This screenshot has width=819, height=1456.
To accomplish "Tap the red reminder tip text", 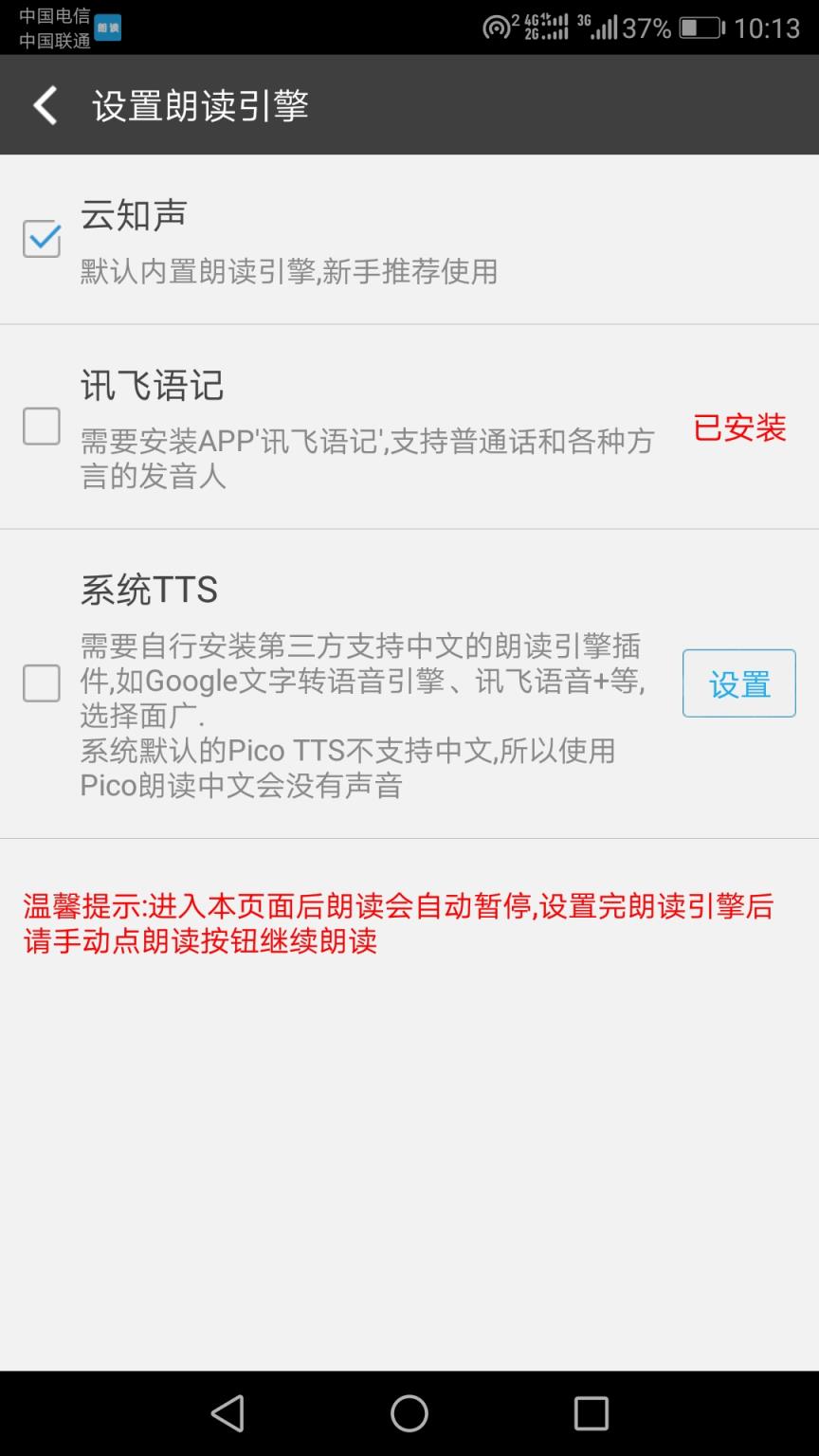I will (x=398, y=924).
